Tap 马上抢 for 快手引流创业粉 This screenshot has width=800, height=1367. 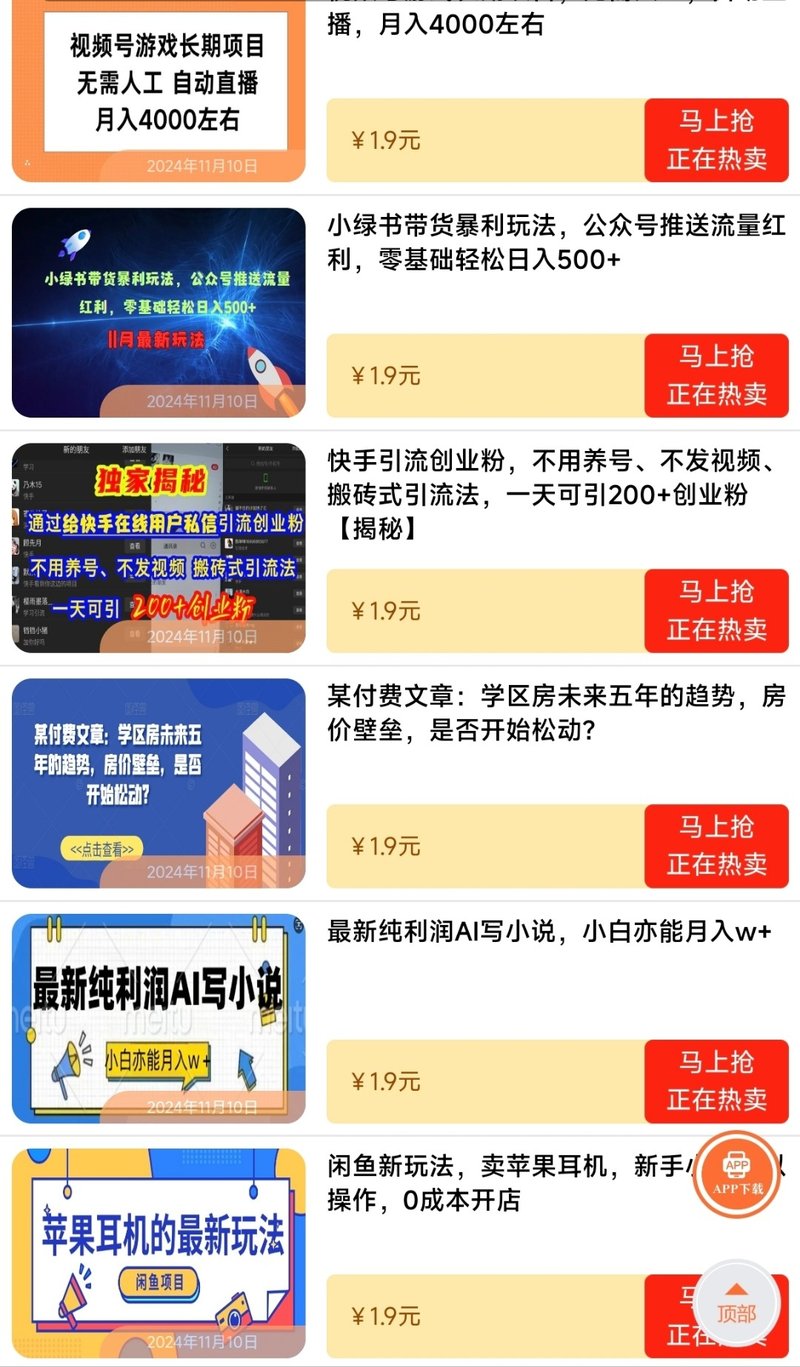click(x=716, y=610)
